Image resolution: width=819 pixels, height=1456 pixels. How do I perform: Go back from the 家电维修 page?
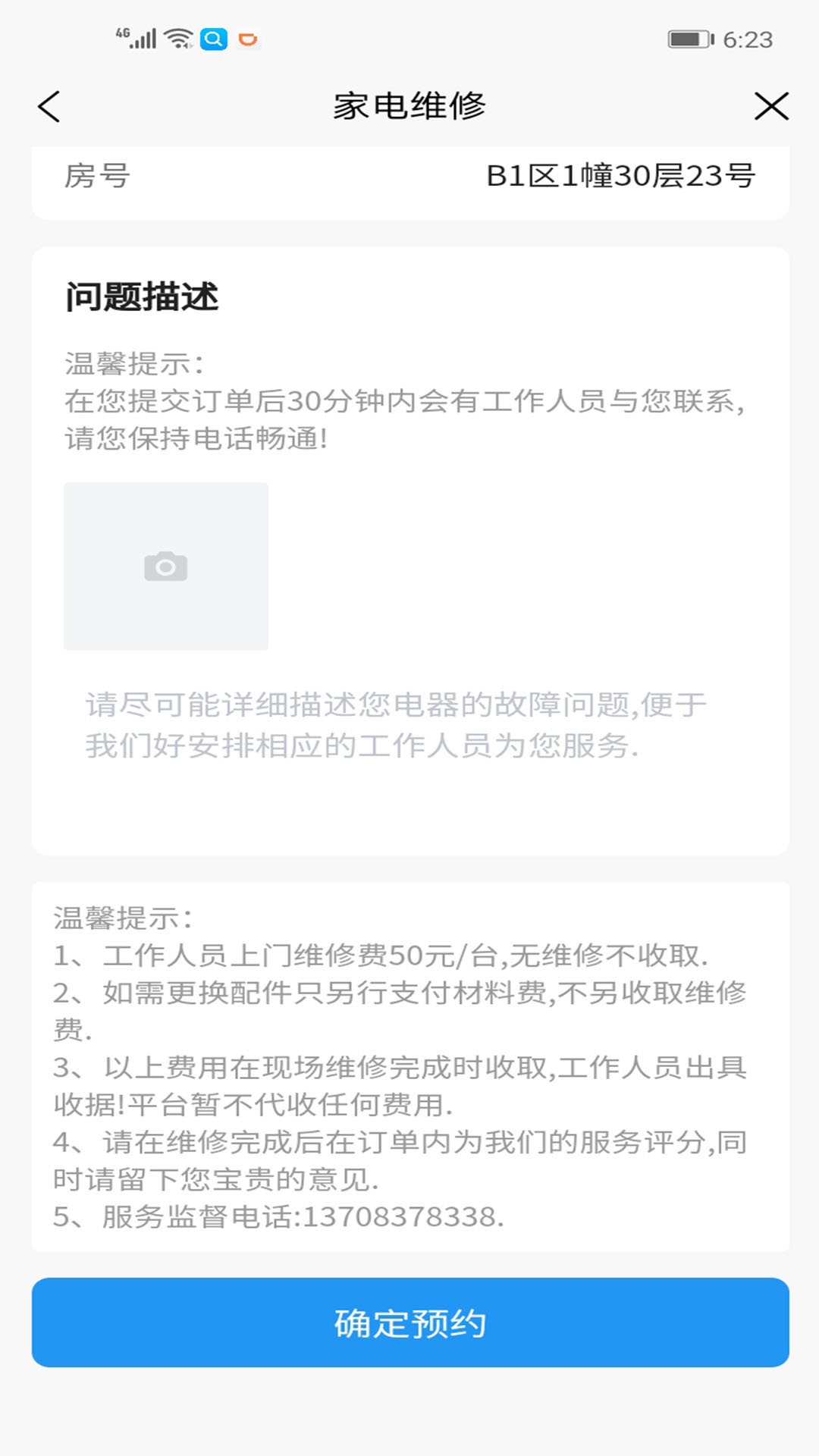coord(49,106)
